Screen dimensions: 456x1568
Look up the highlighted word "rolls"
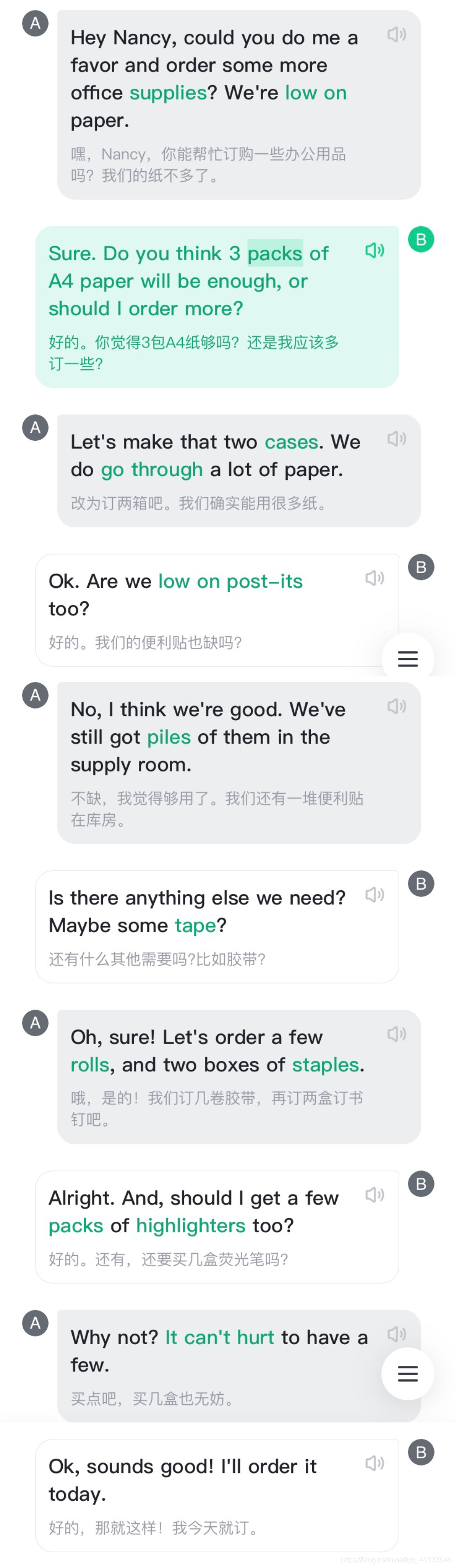[90, 1065]
